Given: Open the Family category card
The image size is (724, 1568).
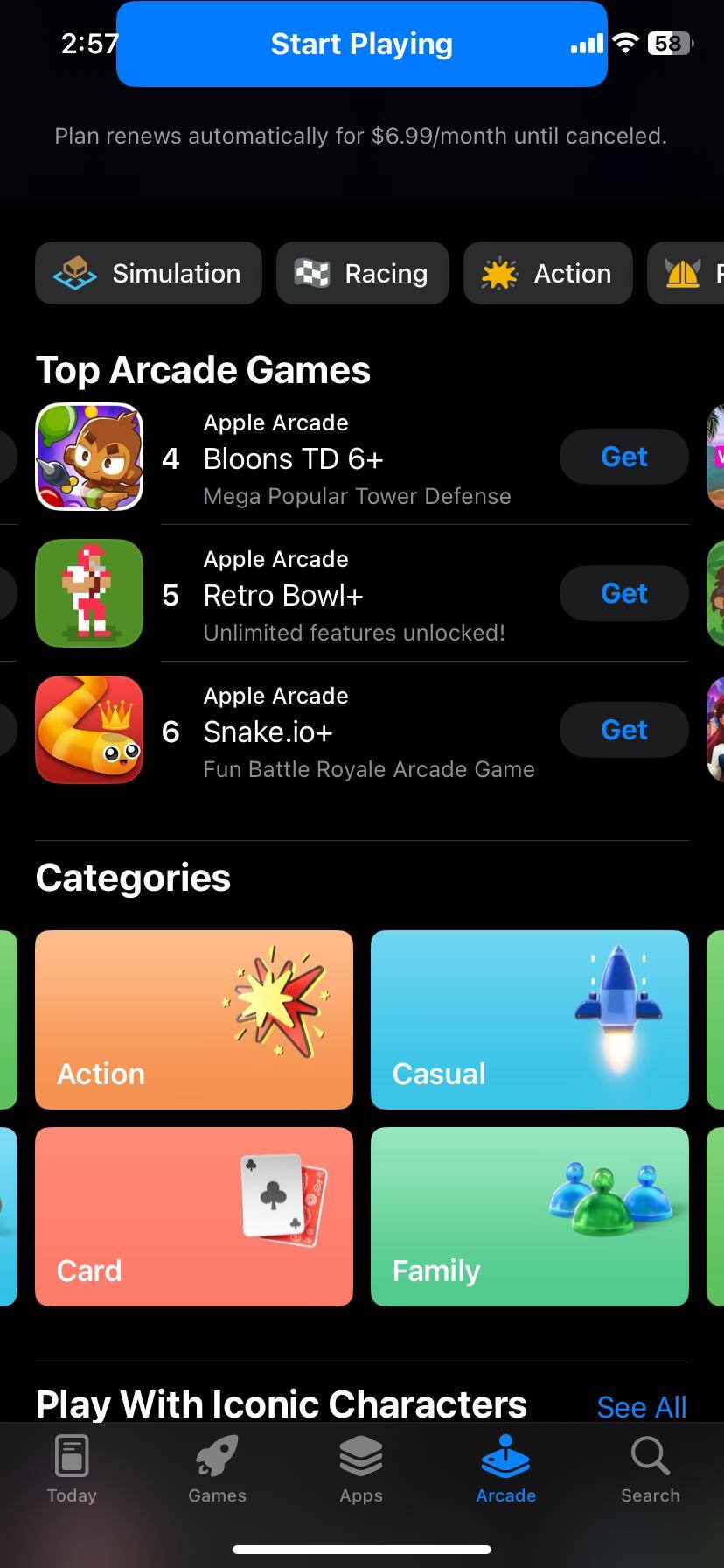Looking at the screenshot, I should click(529, 1216).
